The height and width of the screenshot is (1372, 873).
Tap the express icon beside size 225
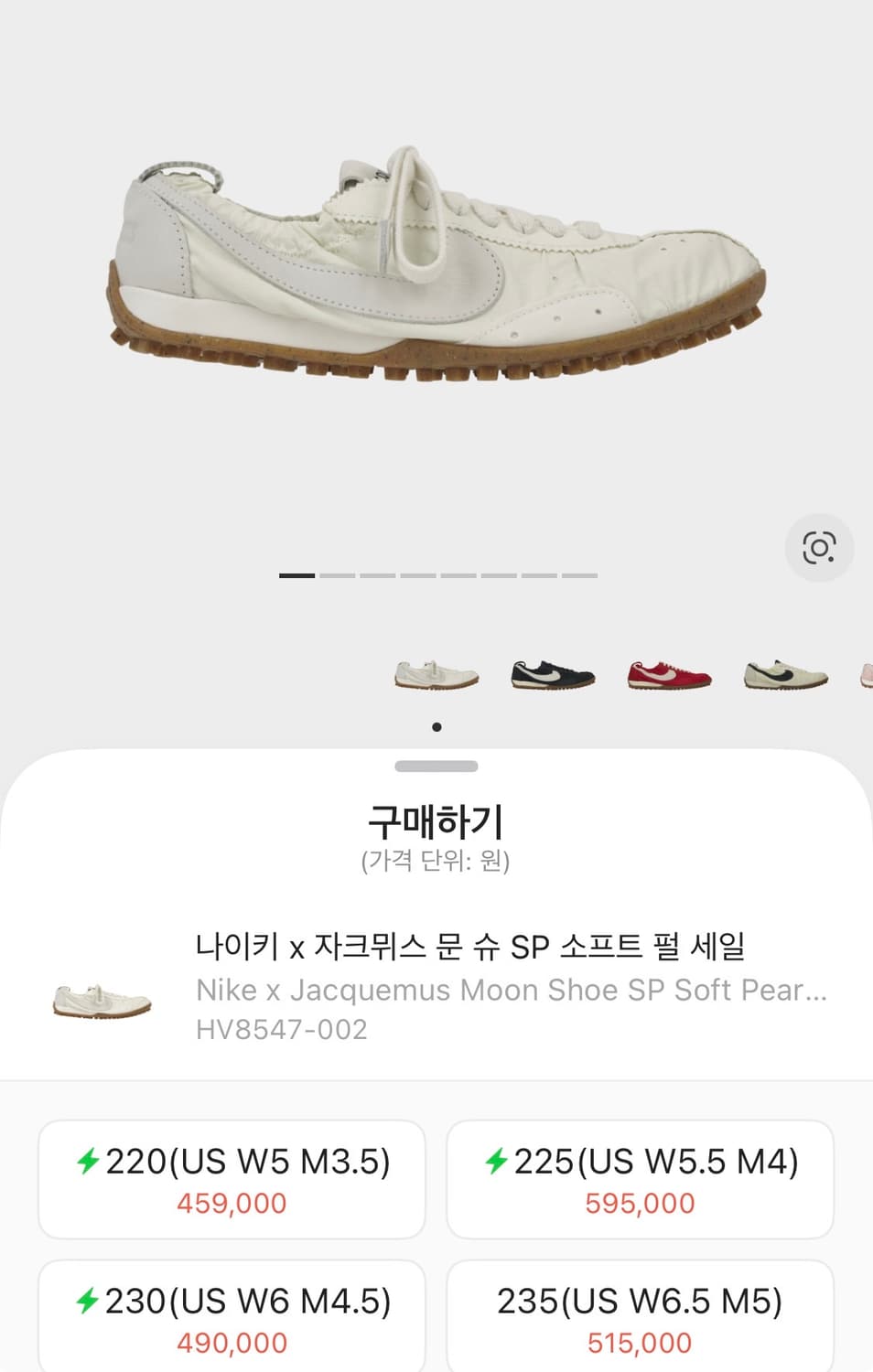pos(497,1163)
